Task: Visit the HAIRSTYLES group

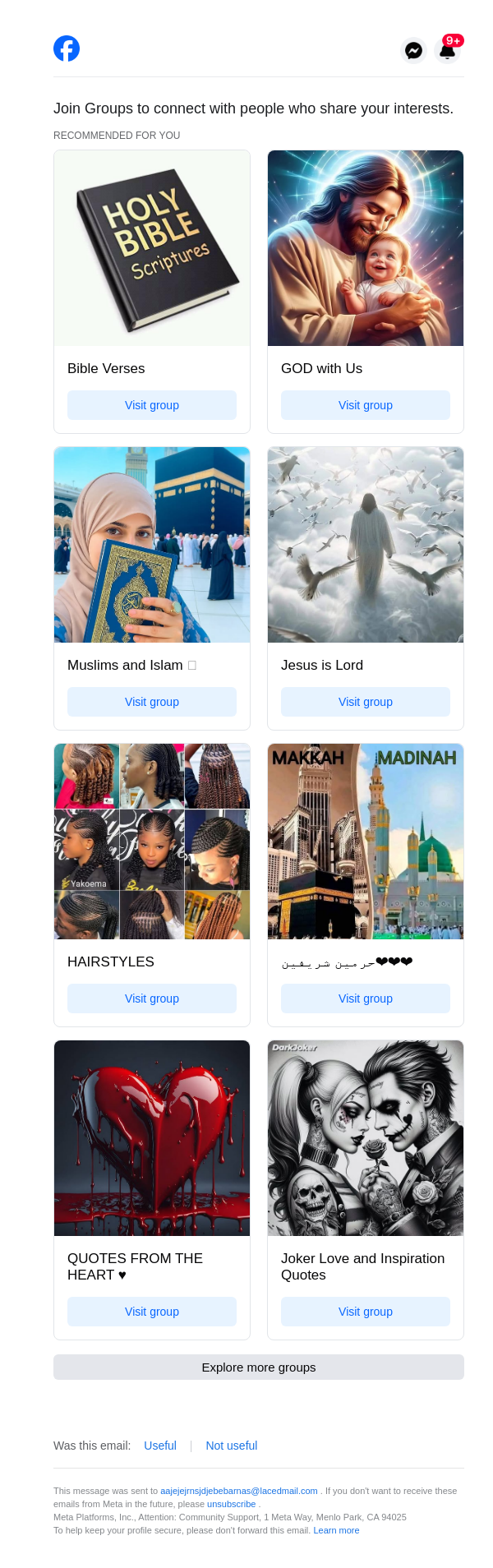Action: coord(152,998)
